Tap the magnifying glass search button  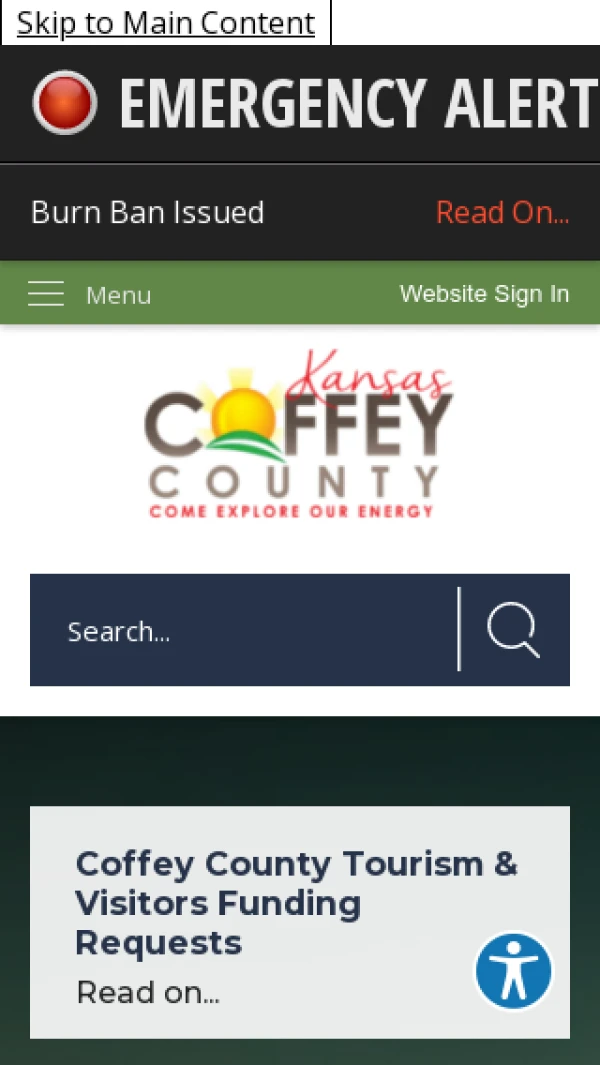click(514, 630)
